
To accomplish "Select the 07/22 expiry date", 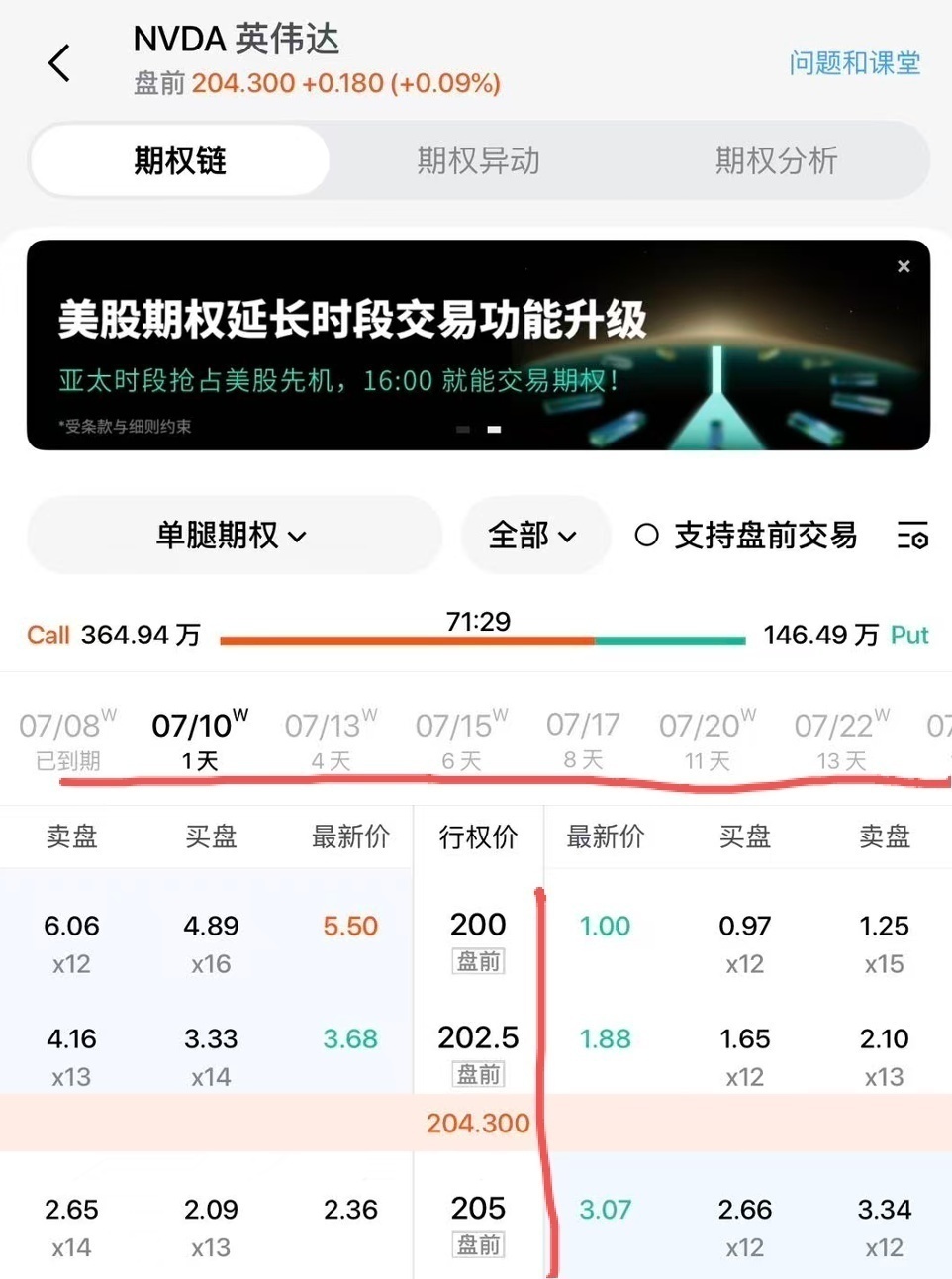I will (841, 739).
